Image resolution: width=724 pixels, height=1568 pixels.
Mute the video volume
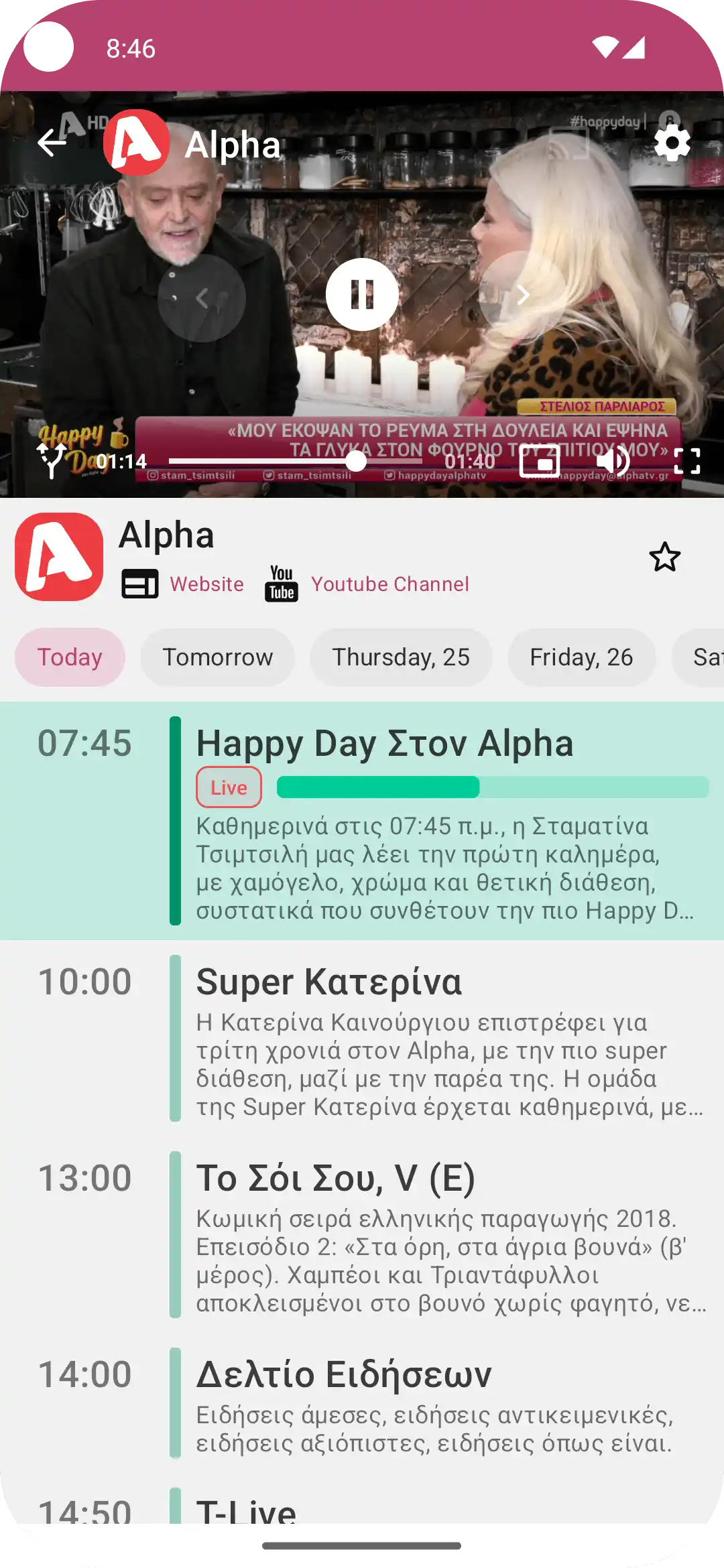pos(613,461)
